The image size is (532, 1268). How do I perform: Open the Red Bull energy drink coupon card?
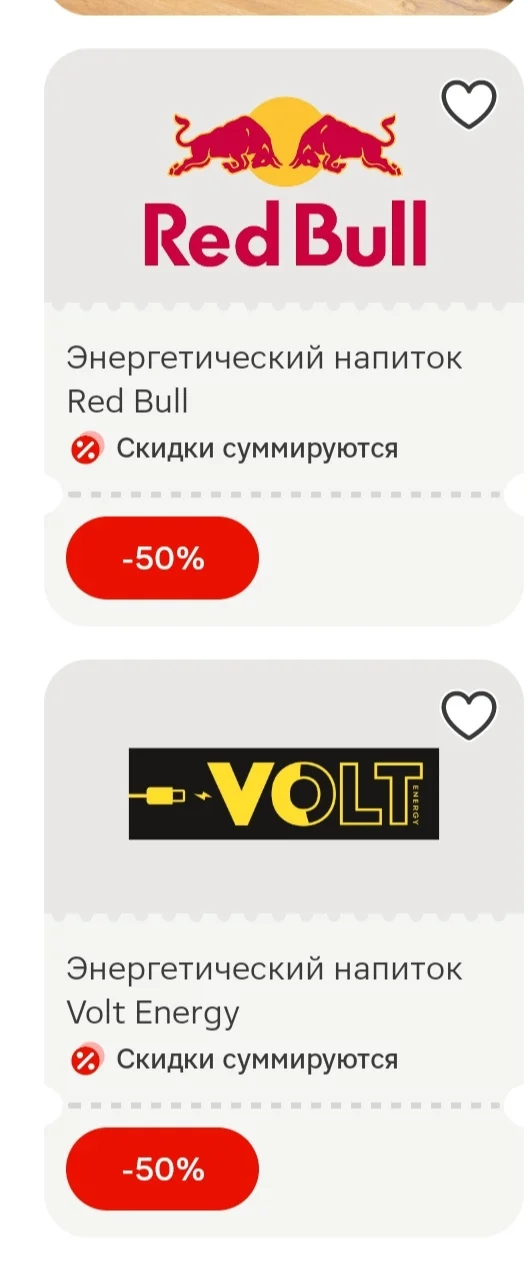(x=284, y=337)
